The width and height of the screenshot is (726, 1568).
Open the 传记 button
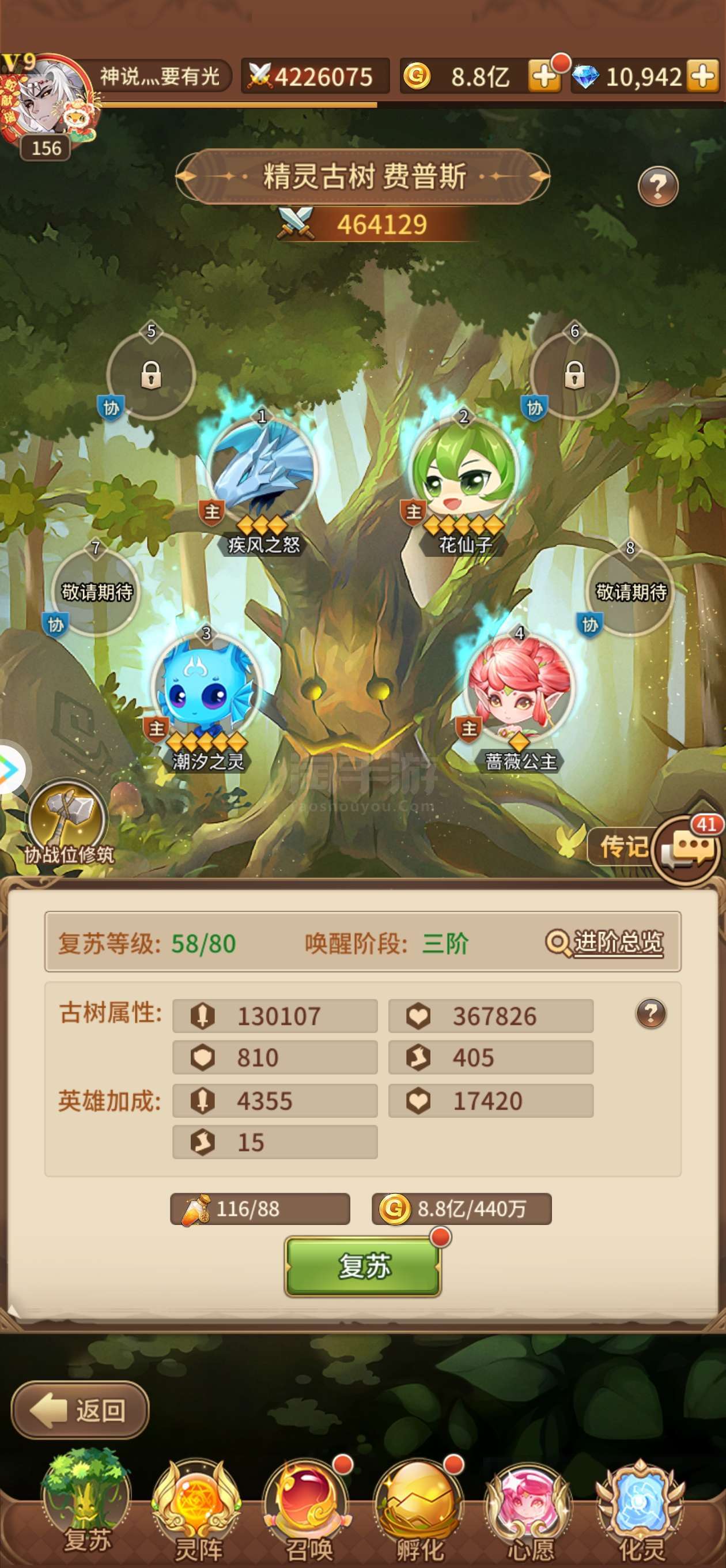(622, 846)
